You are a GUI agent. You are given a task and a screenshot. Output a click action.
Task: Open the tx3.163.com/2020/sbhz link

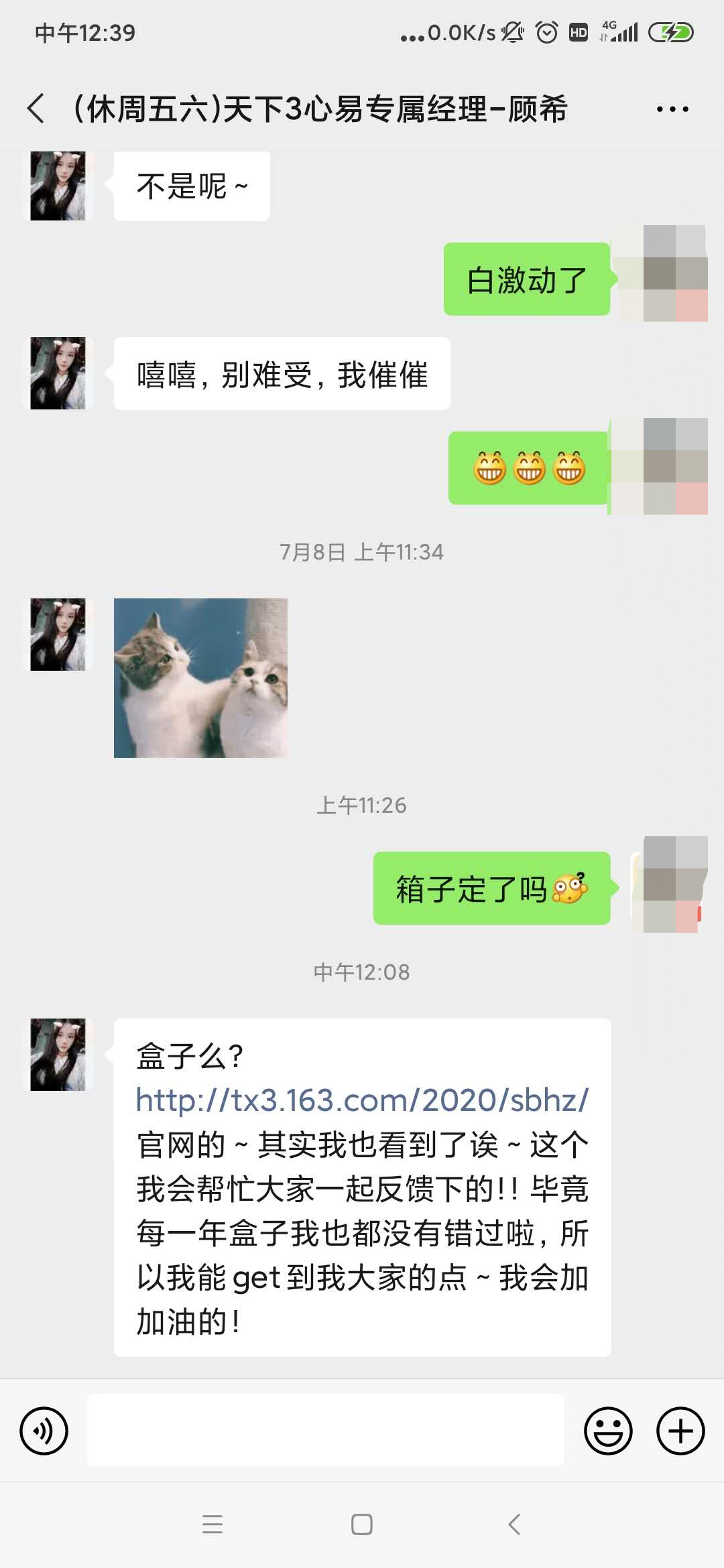(362, 1100)
